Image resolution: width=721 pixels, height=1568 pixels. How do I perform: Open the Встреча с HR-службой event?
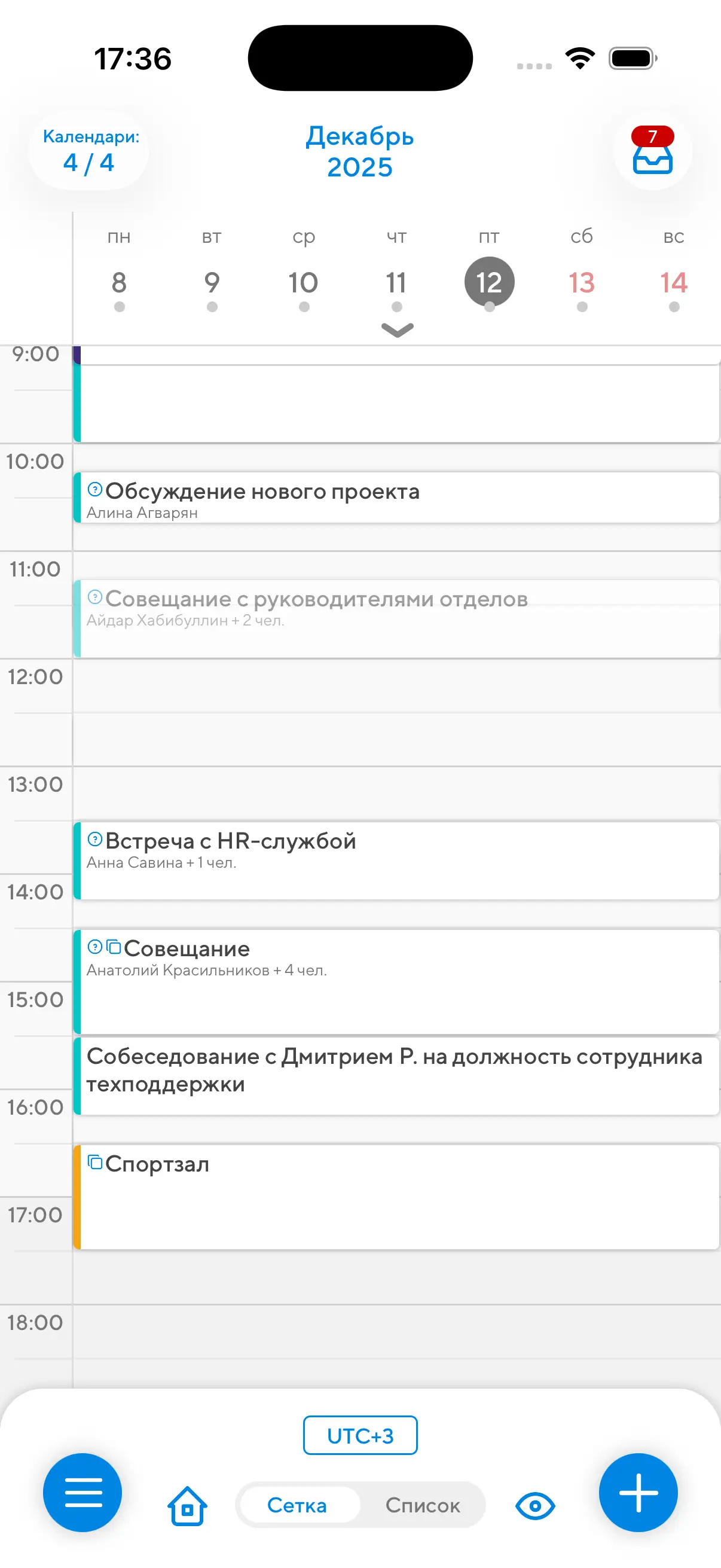pos(396,860)
